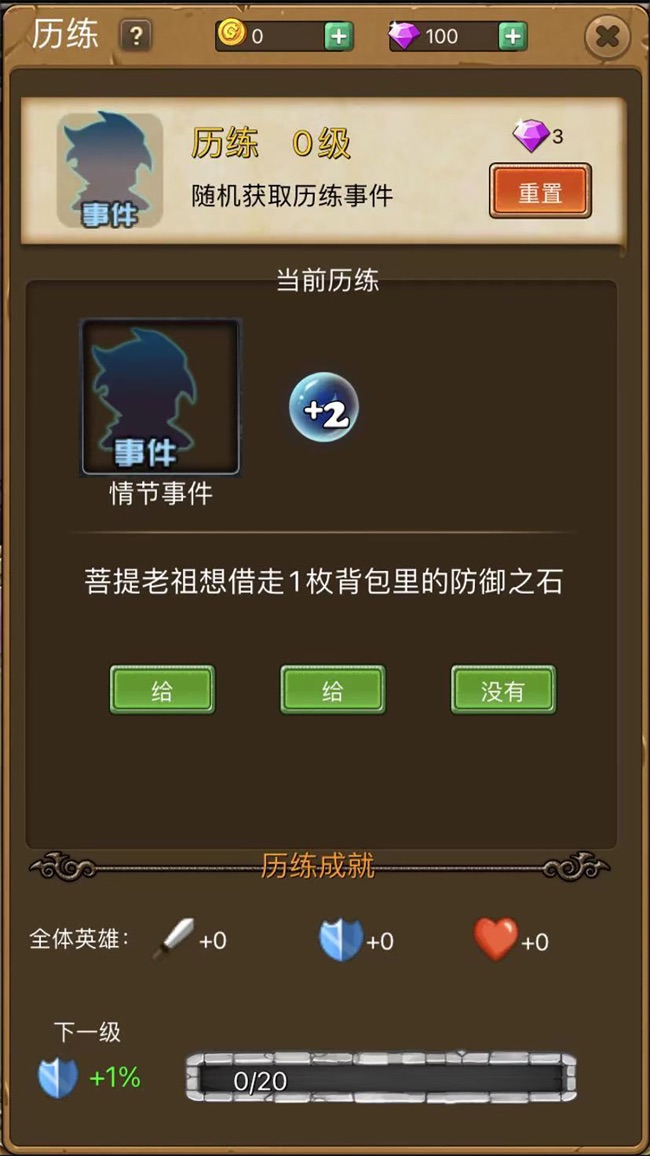Add more purple gems

[512, 37]
